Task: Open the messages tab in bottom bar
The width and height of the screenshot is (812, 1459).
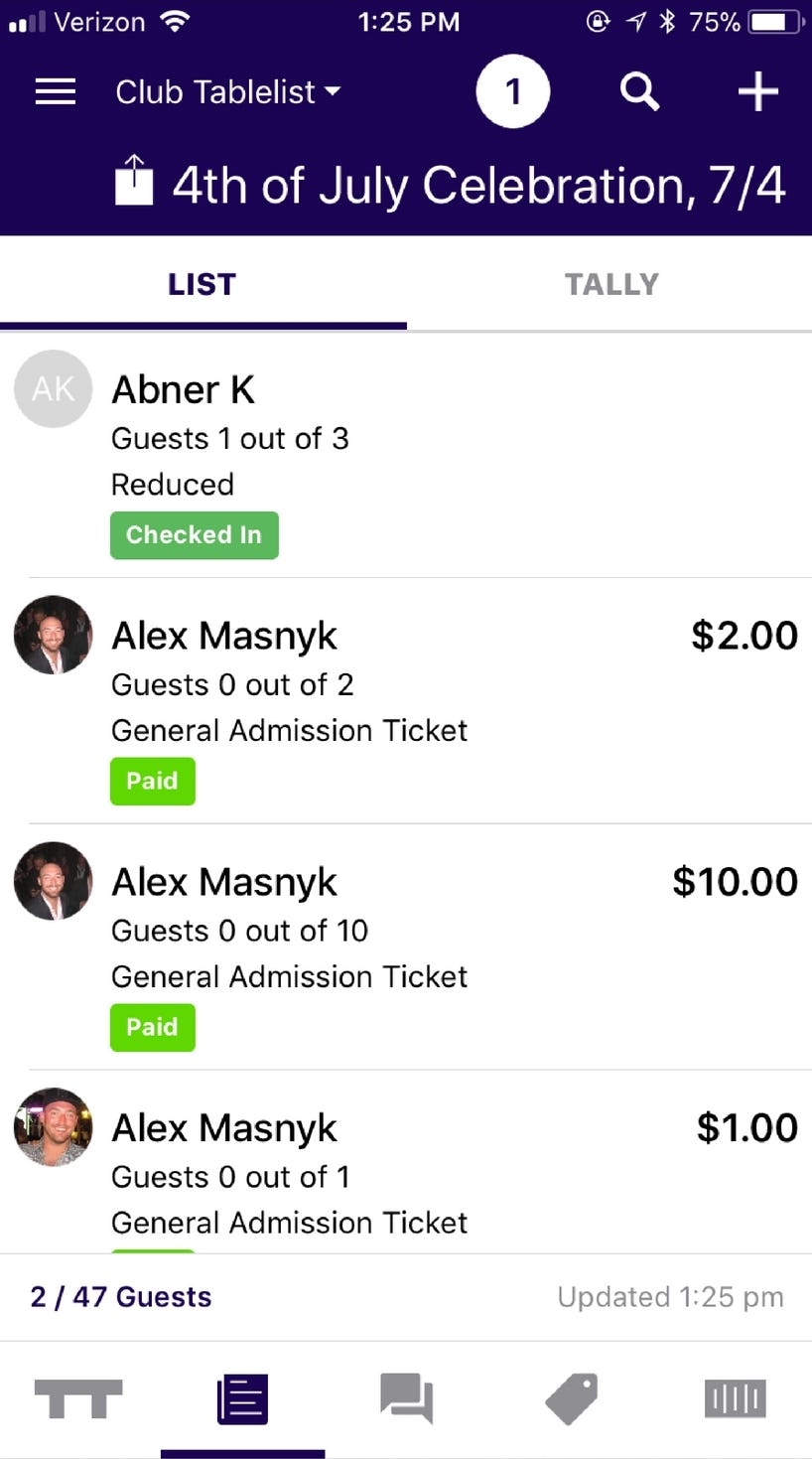Action: coord(407,1398)
